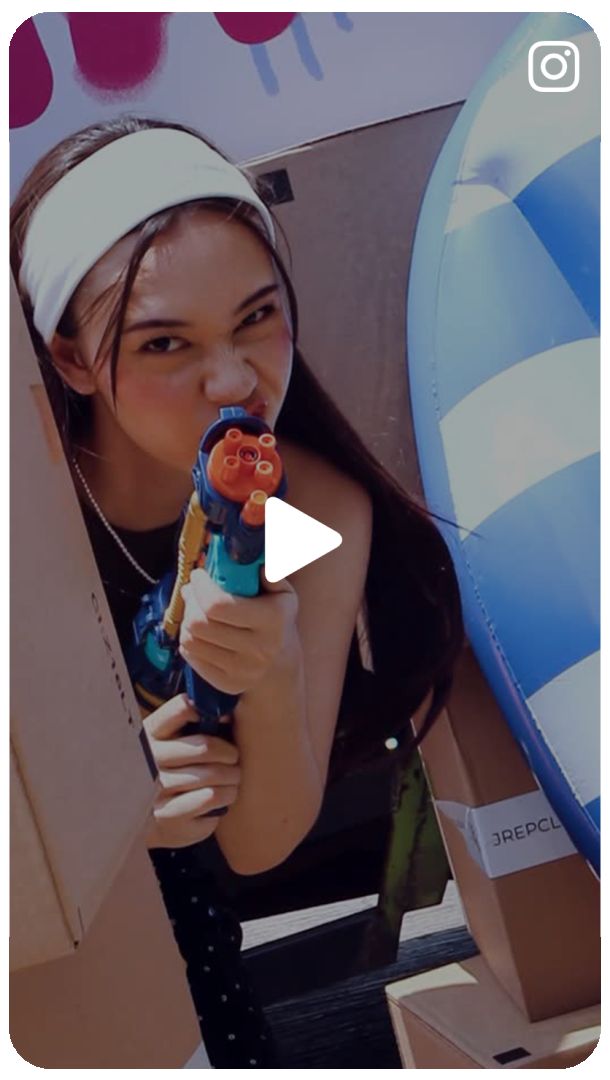This screenshot has width=610, height=1080.
Task: Play the Instagram video
Action: pos(300,540)
